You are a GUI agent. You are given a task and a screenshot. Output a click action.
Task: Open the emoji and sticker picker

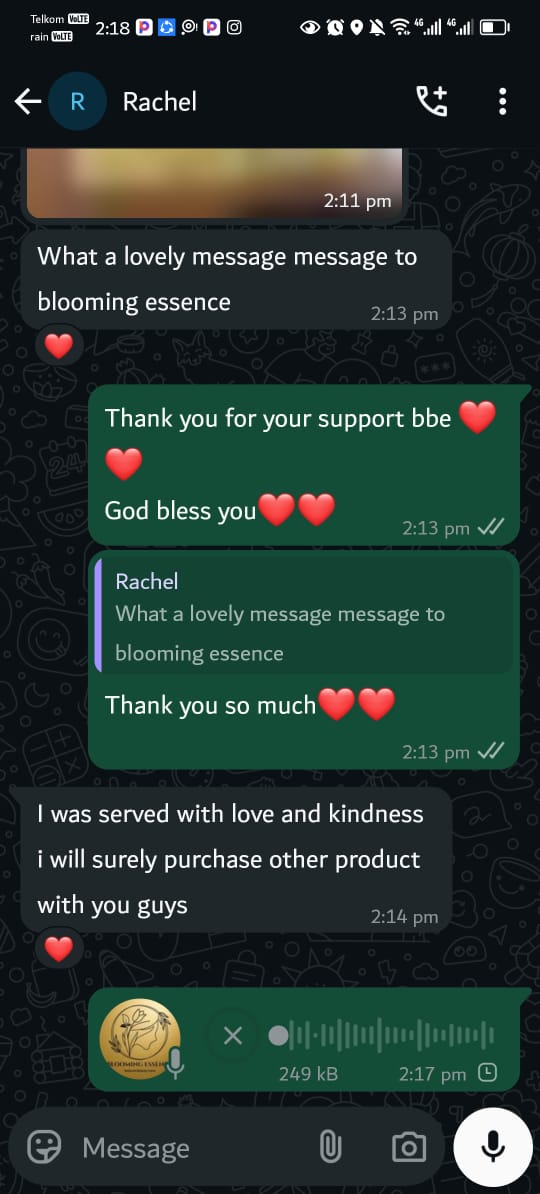tap(44, 1146)
